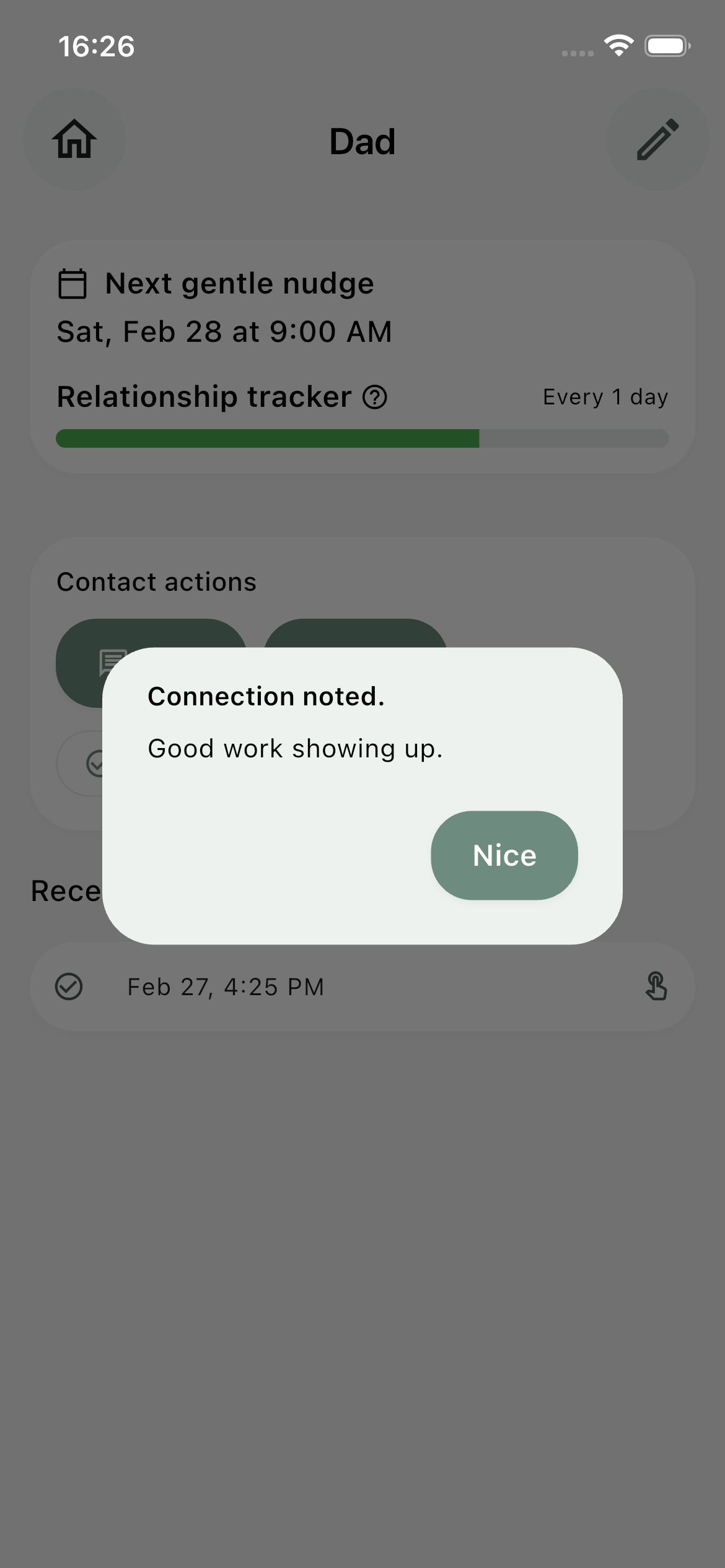Image resolution: width=725 pixels, height=1568 pixels.
Task: Click the Relationship tracker progress bar
Action: tap(362, 439)
